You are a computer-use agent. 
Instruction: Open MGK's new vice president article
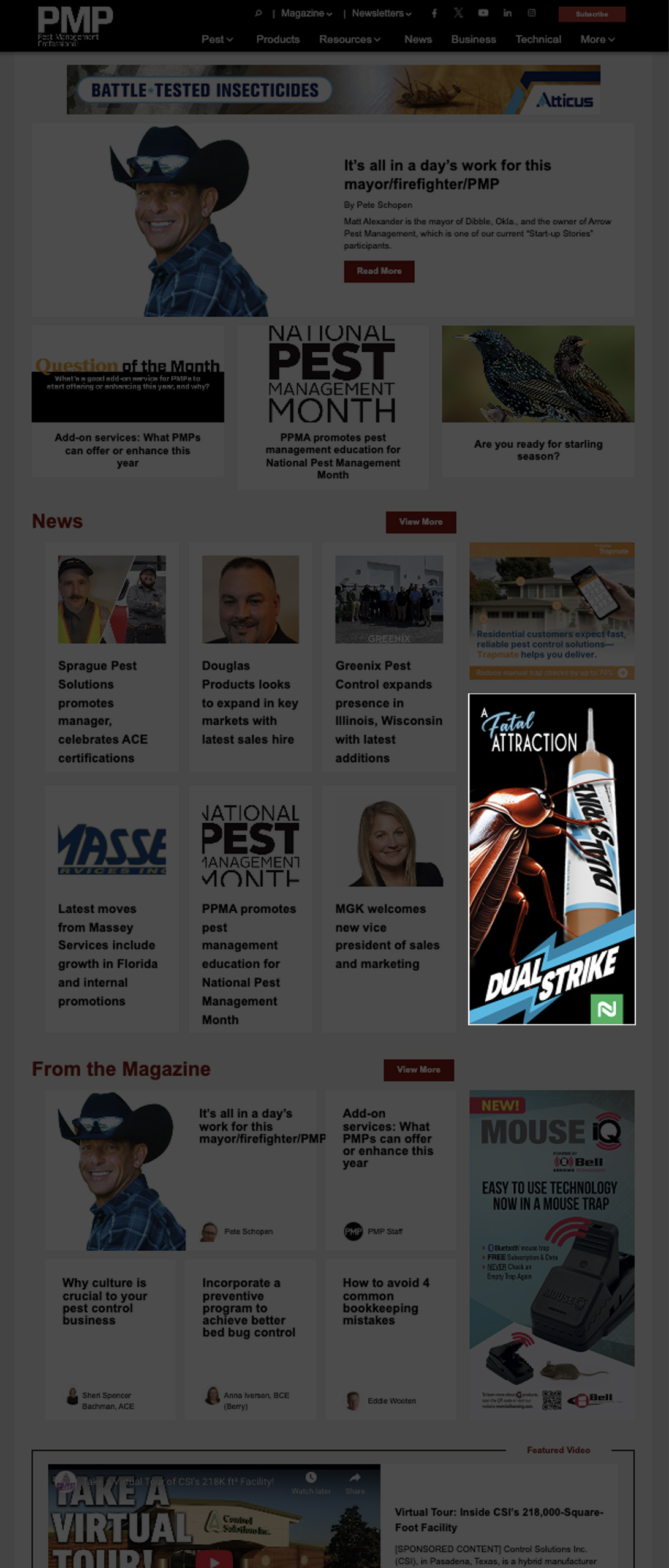pos(387,936)
